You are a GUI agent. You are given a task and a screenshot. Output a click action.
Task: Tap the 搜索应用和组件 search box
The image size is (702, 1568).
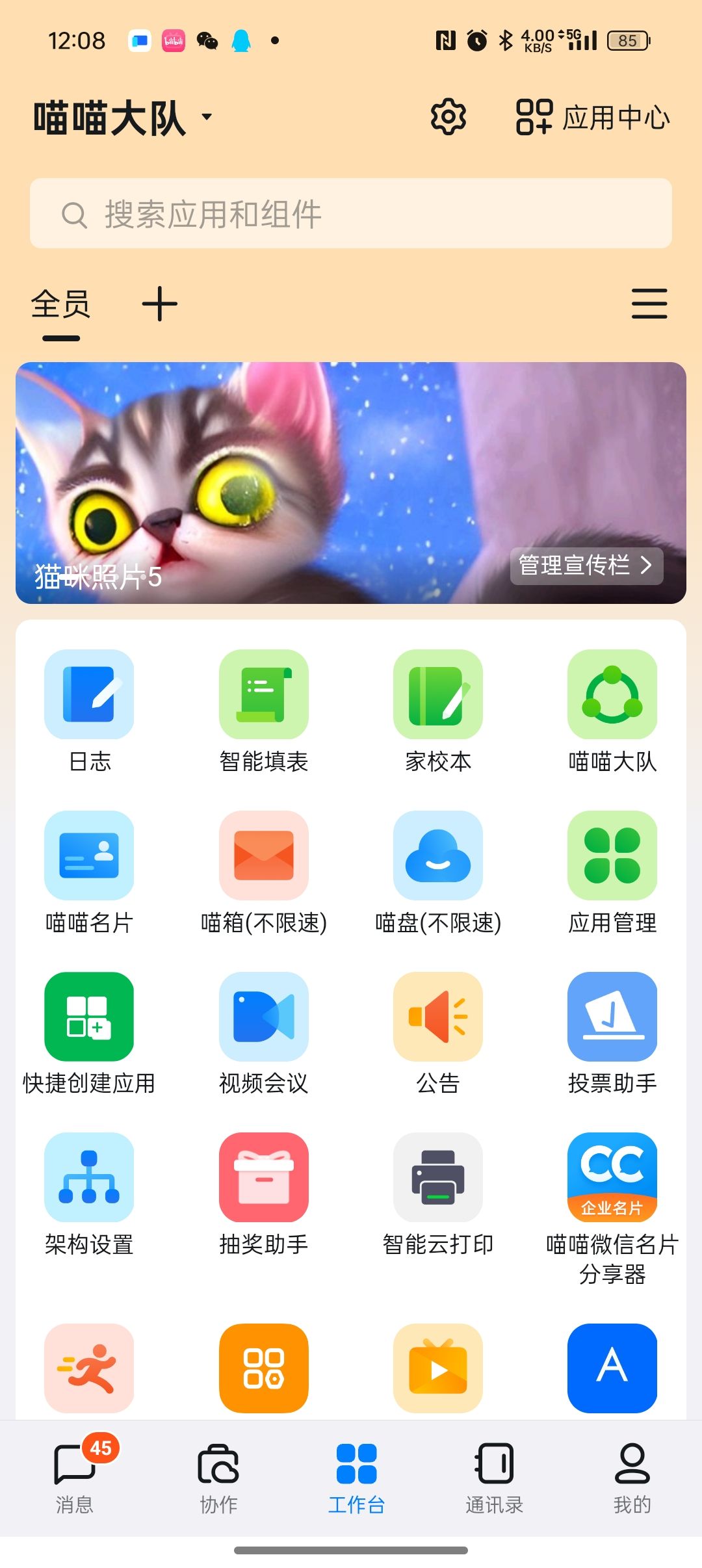click(351, 213)
